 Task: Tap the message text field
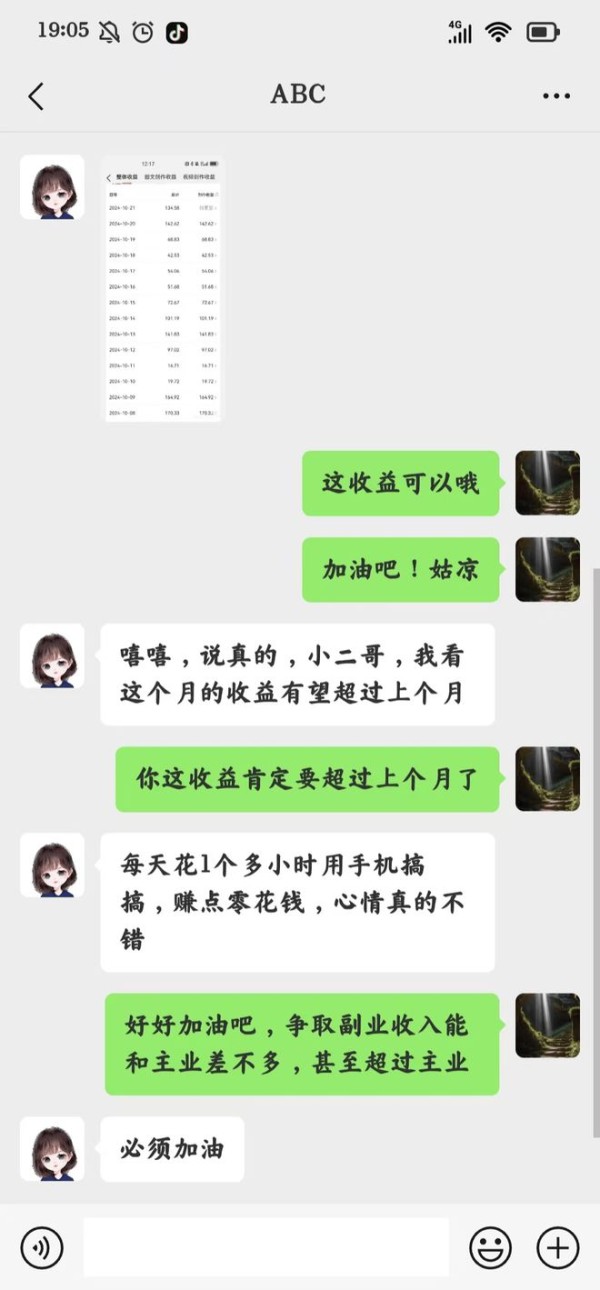[x=266, y=1247]
